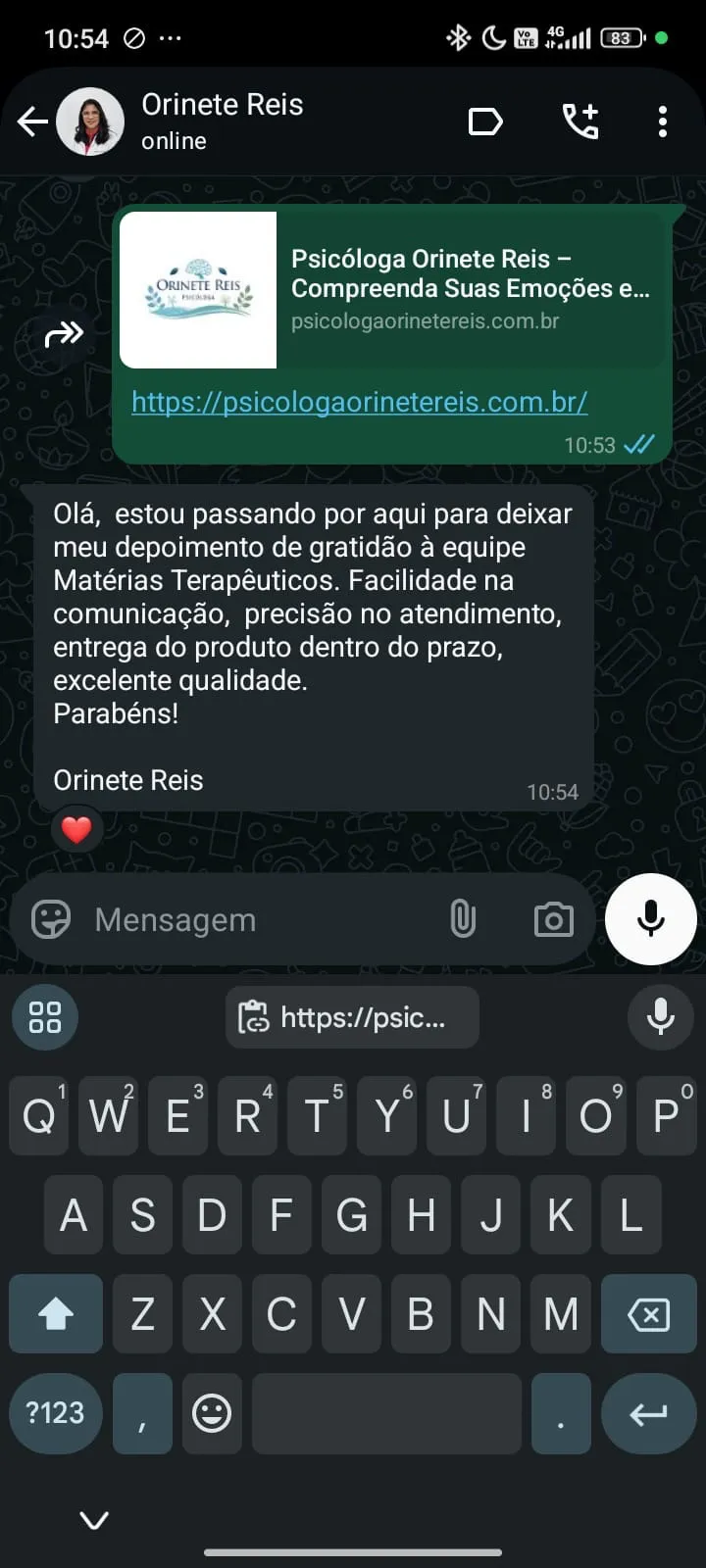706x1568 pixels.
Task: Attach a file using the paperclip icon
Action: point(462,919)
